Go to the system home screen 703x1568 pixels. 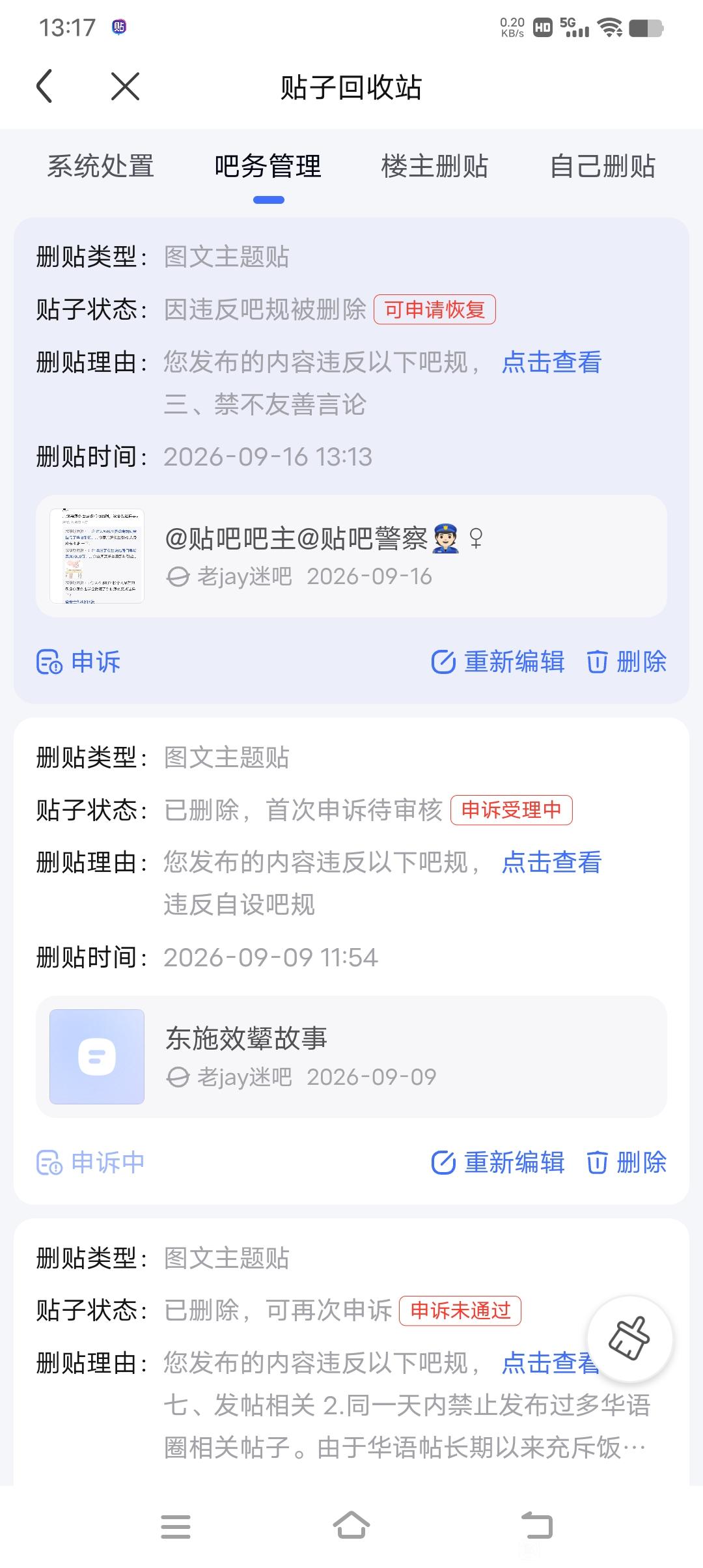(x=351, y=1526)
